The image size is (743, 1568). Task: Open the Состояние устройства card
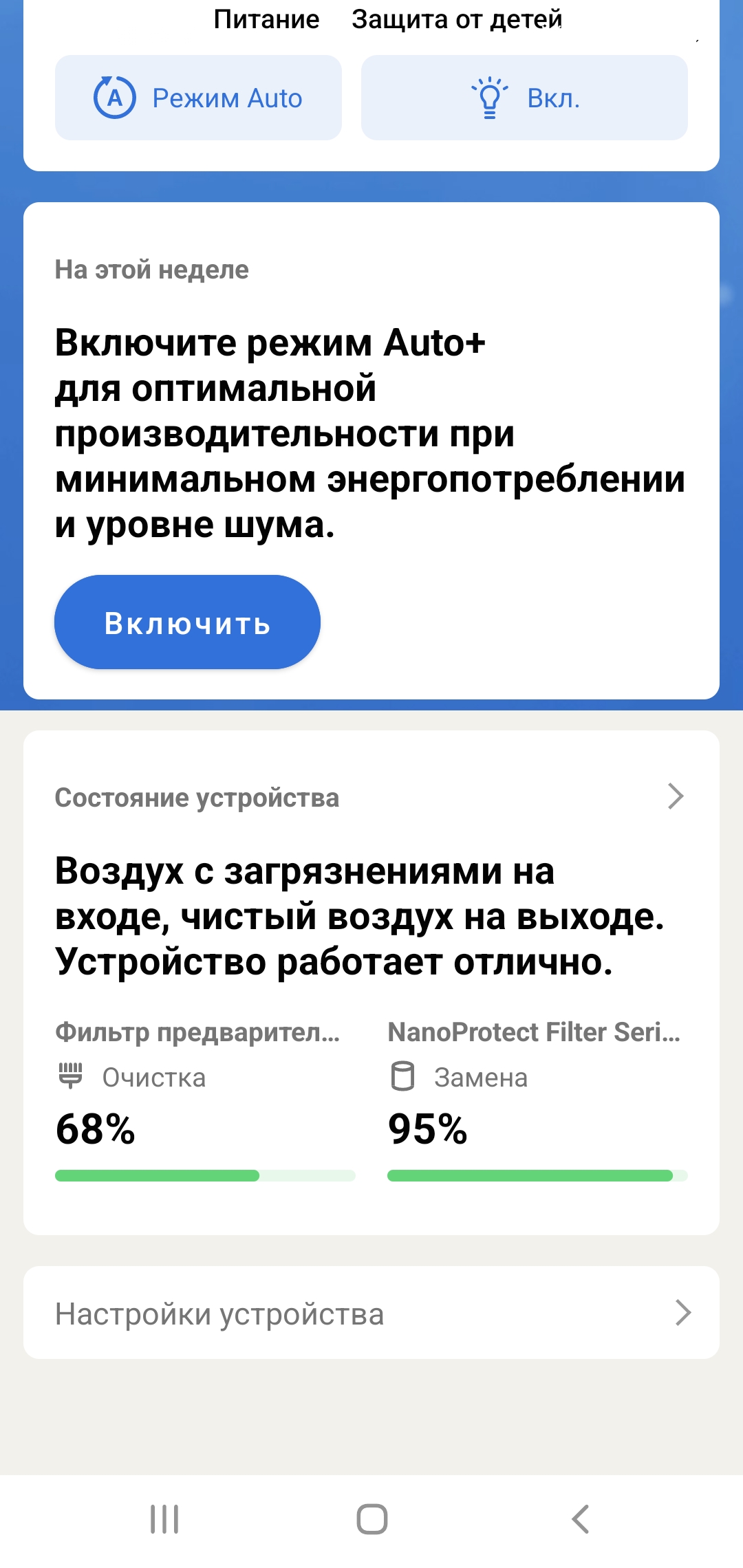[371, 798]
